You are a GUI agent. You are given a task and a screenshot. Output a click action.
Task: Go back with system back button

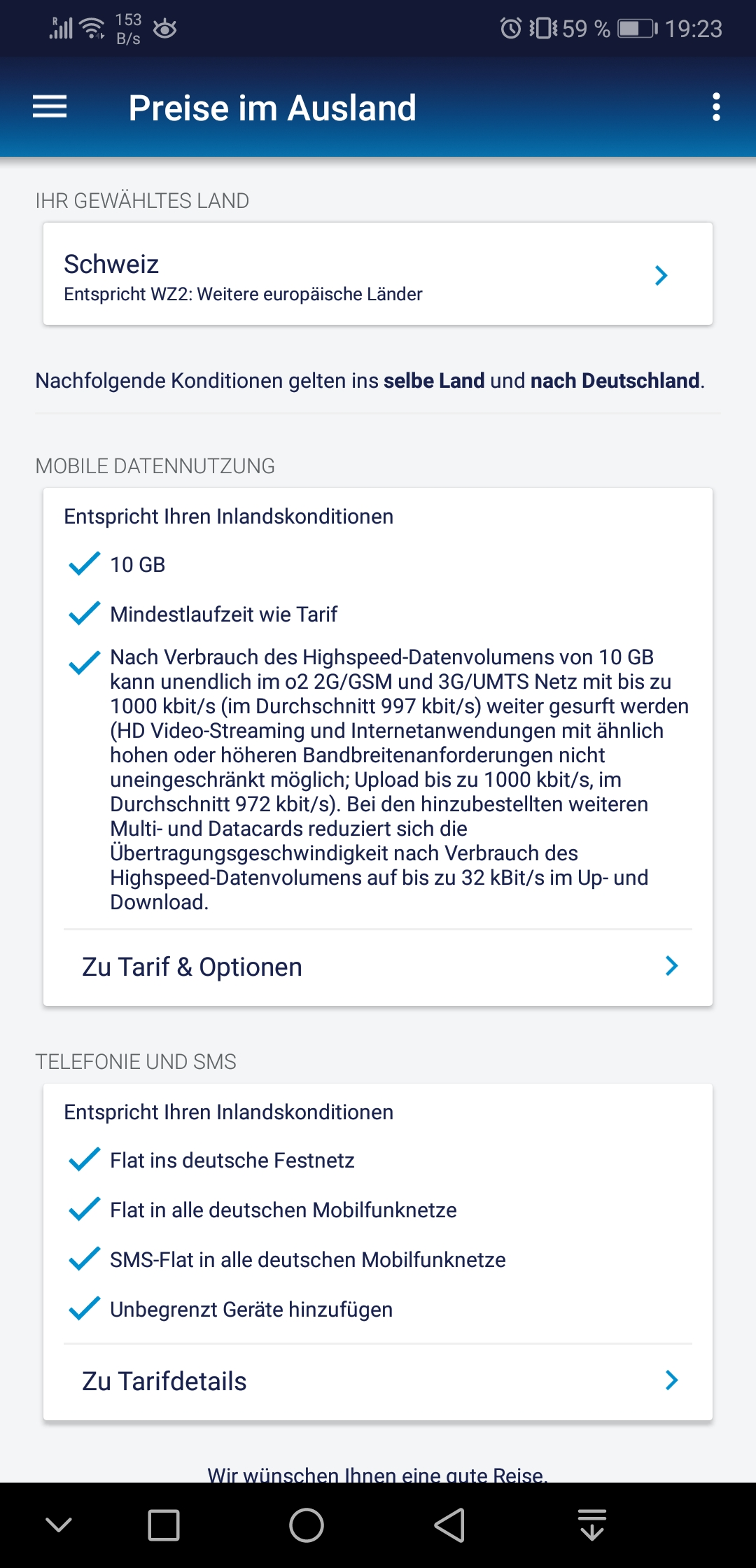pyautogui.click(x=449, y=1525)
